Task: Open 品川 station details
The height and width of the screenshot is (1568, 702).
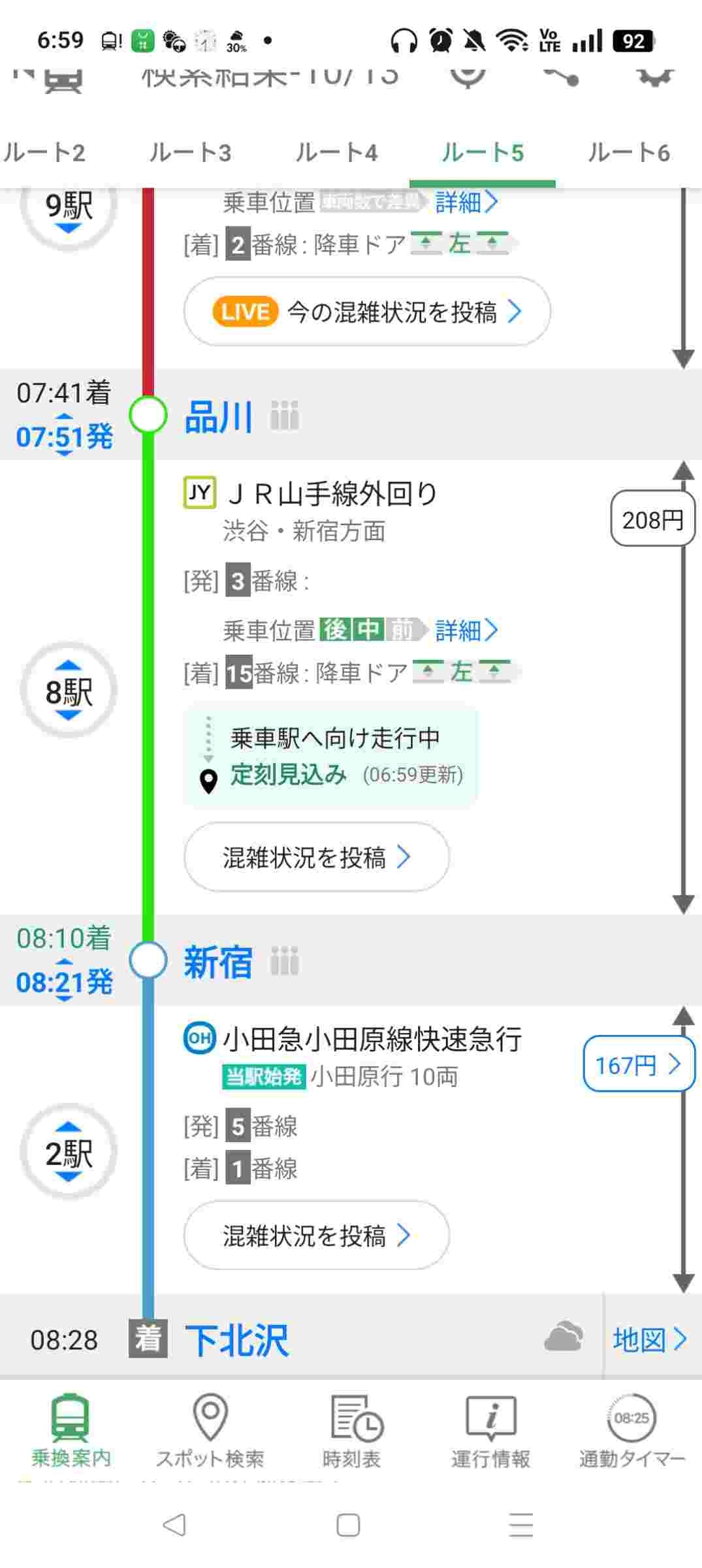Action: coord(219,416)
